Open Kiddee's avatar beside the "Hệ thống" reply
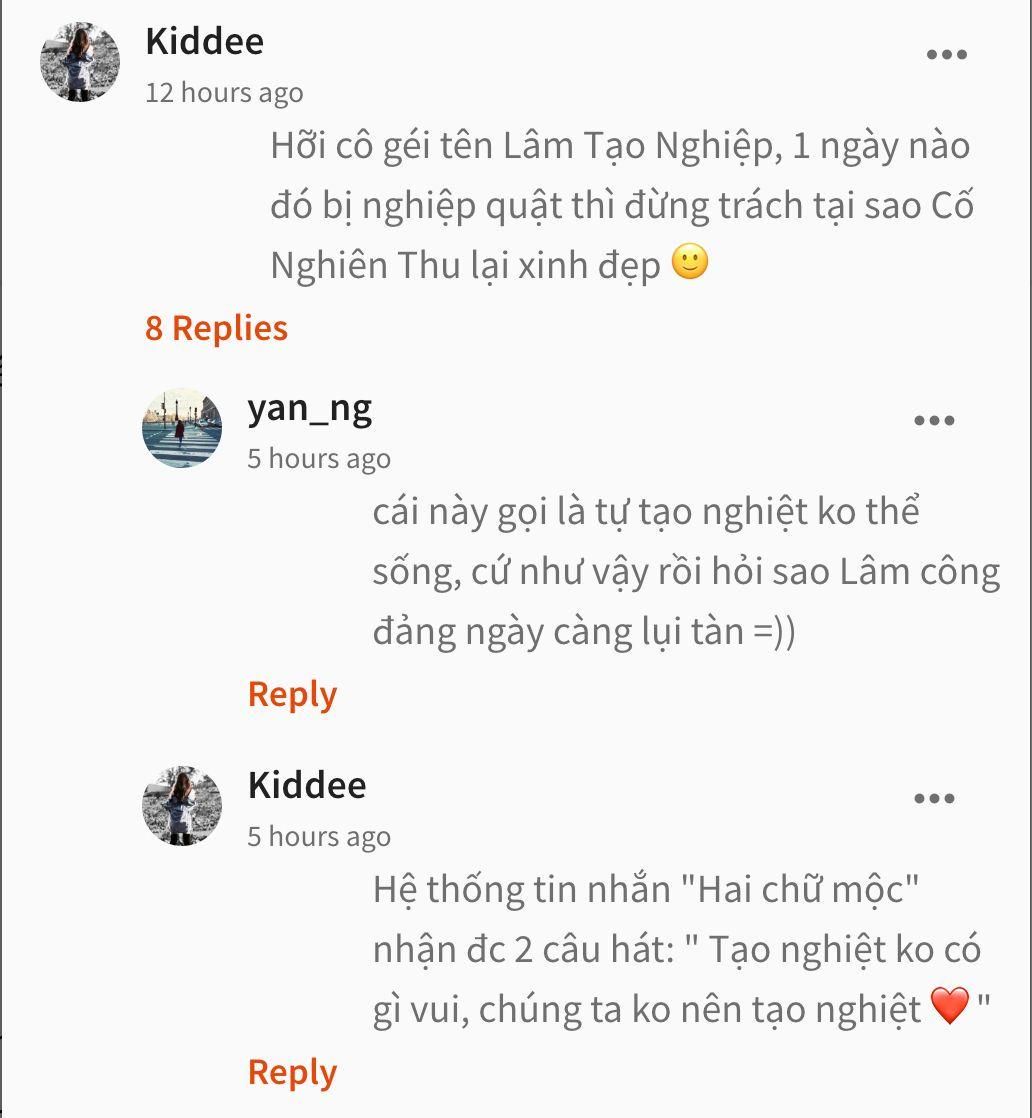Viewport: 1032px width, 1118px height. [182, 806]
